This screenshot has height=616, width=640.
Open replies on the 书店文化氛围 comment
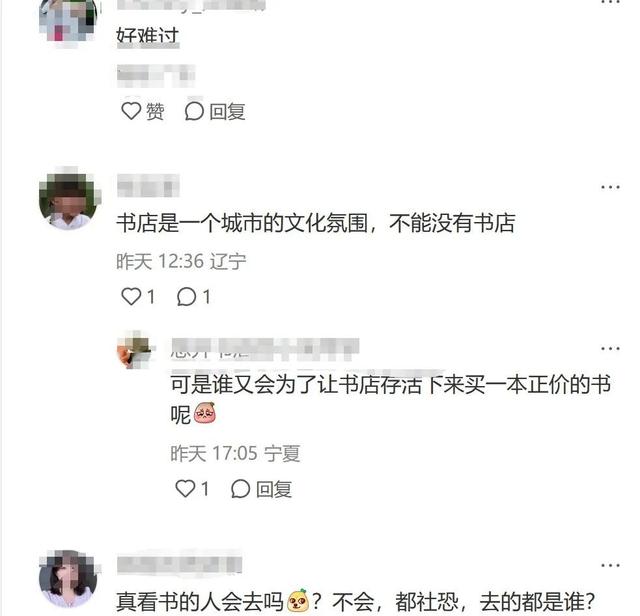(193, 297)
